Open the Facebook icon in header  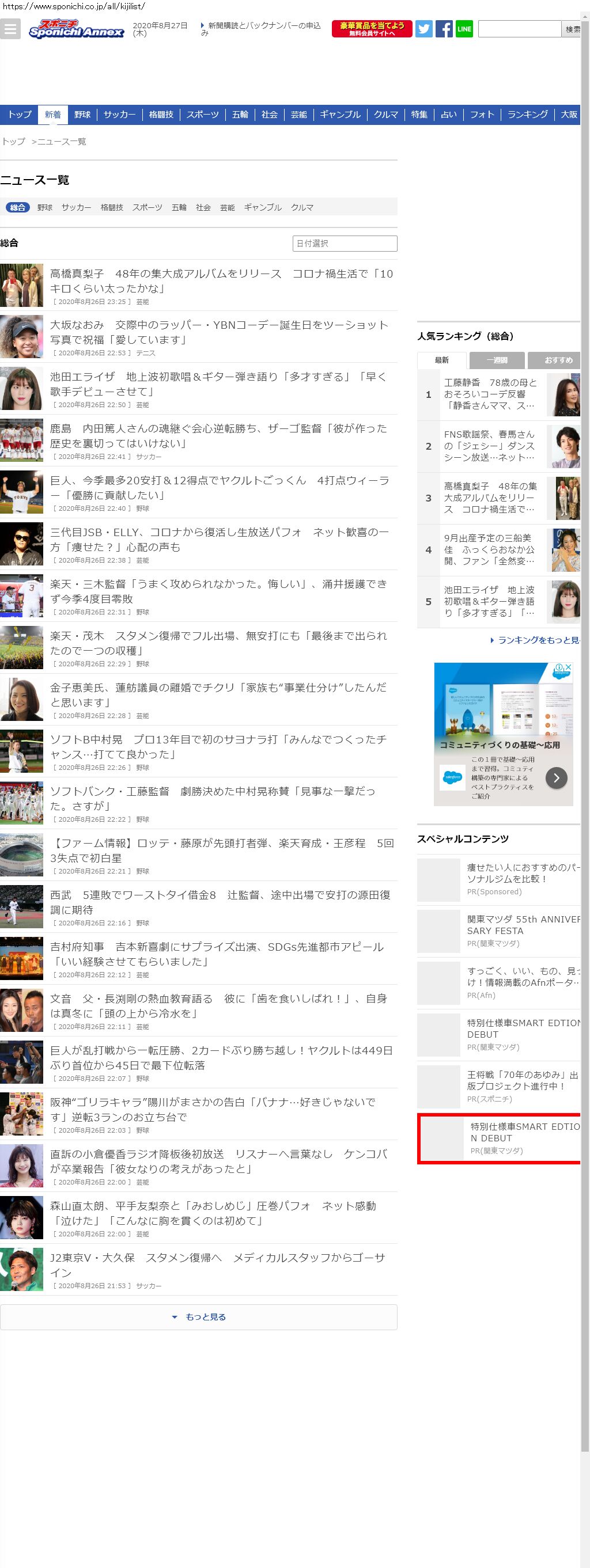click(444, 29)
